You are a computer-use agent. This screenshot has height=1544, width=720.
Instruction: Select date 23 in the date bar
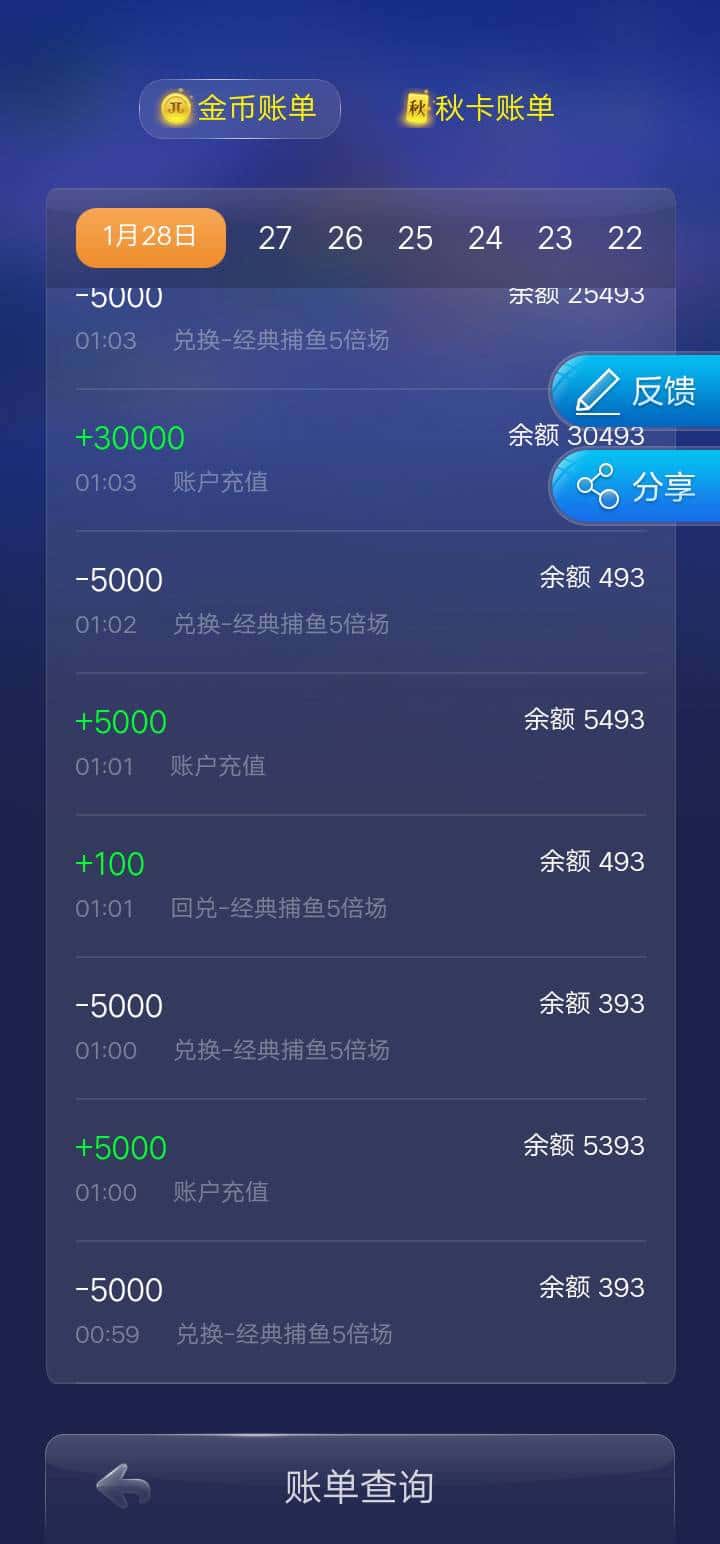click(556, 237)
